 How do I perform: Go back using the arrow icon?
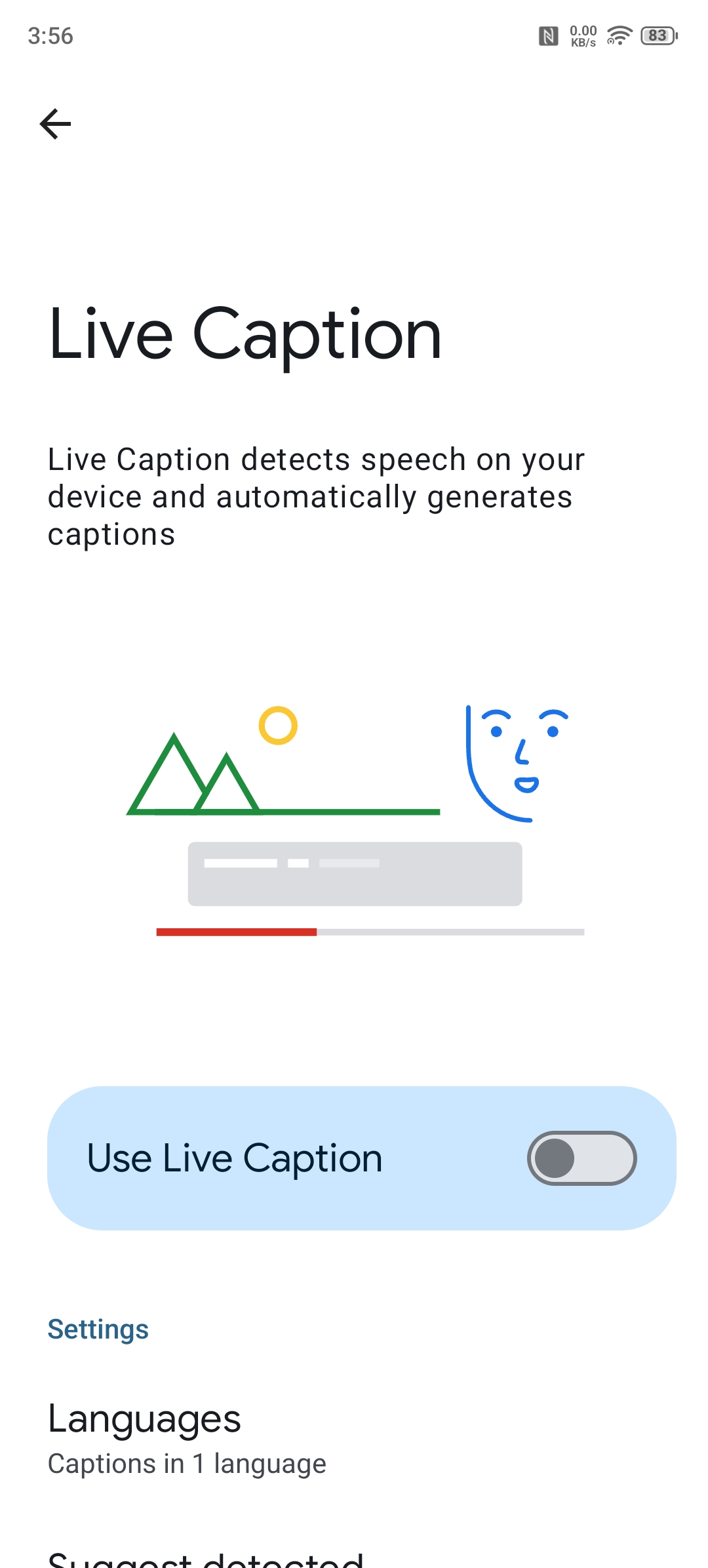(55, 124)
